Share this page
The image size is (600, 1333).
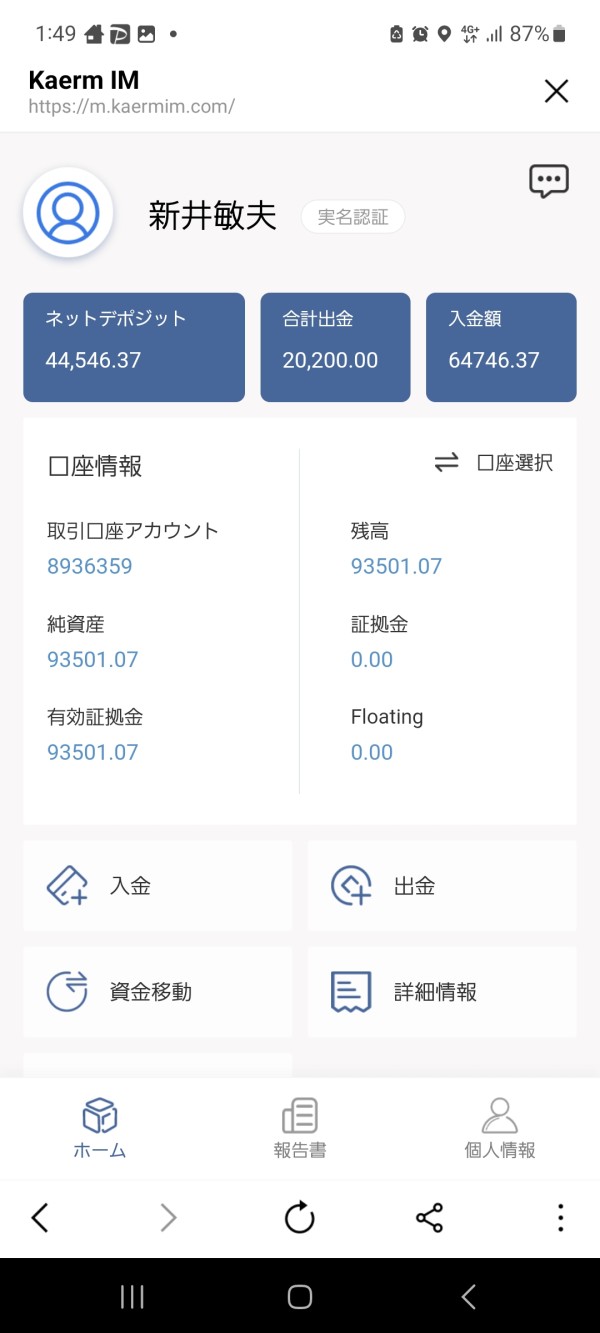coord(429,1217)
